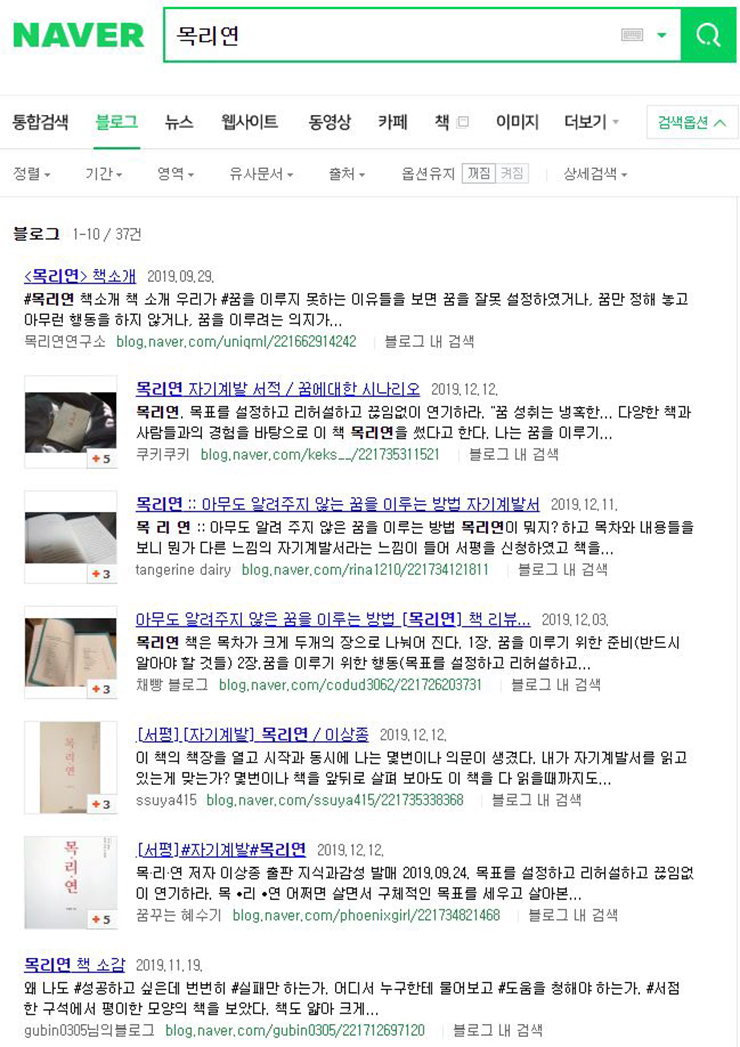
Task: Switch to the 통합검색 tab
Action: [x=40, y=122]
